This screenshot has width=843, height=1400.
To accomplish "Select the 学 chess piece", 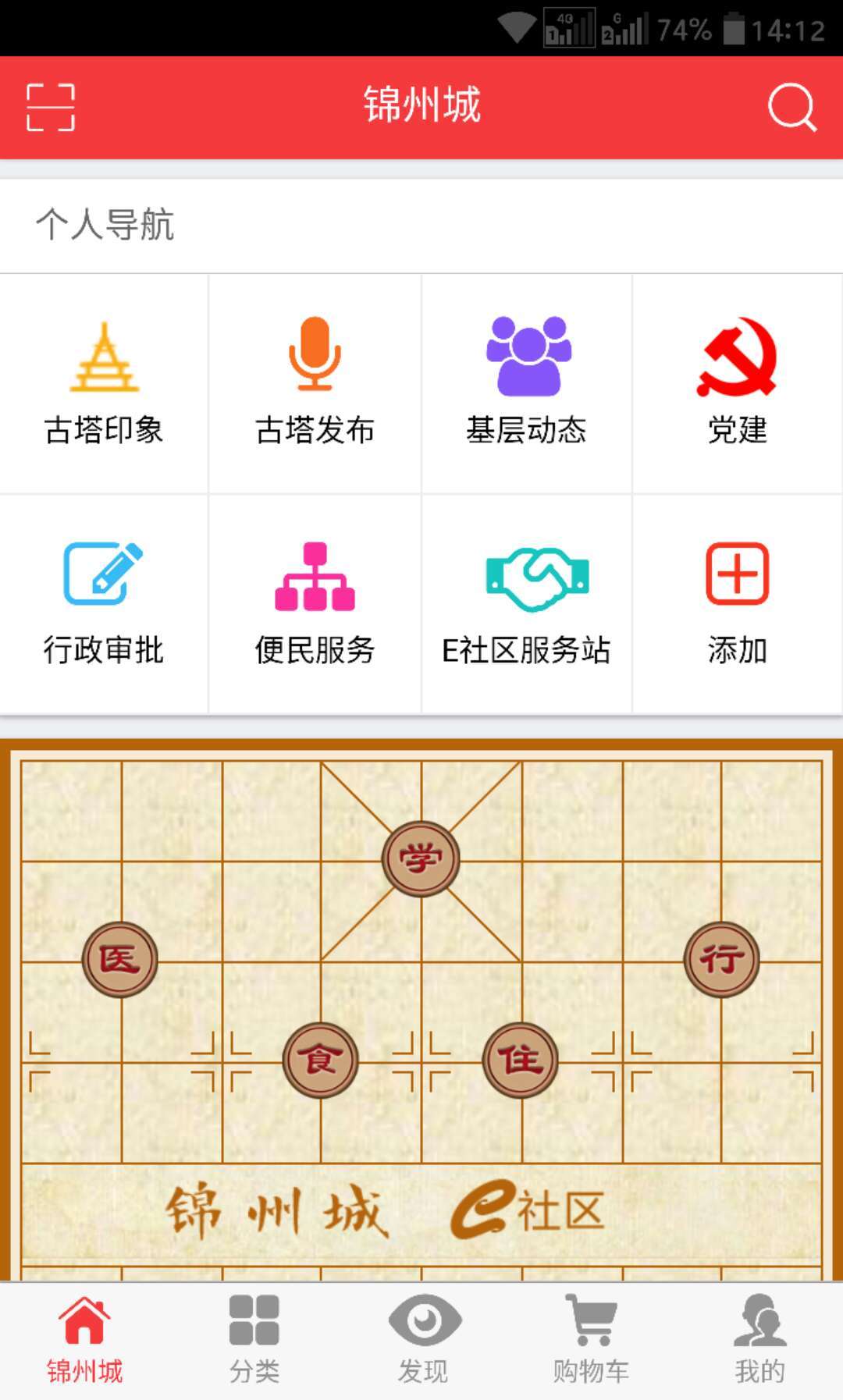I will [421, 859].
